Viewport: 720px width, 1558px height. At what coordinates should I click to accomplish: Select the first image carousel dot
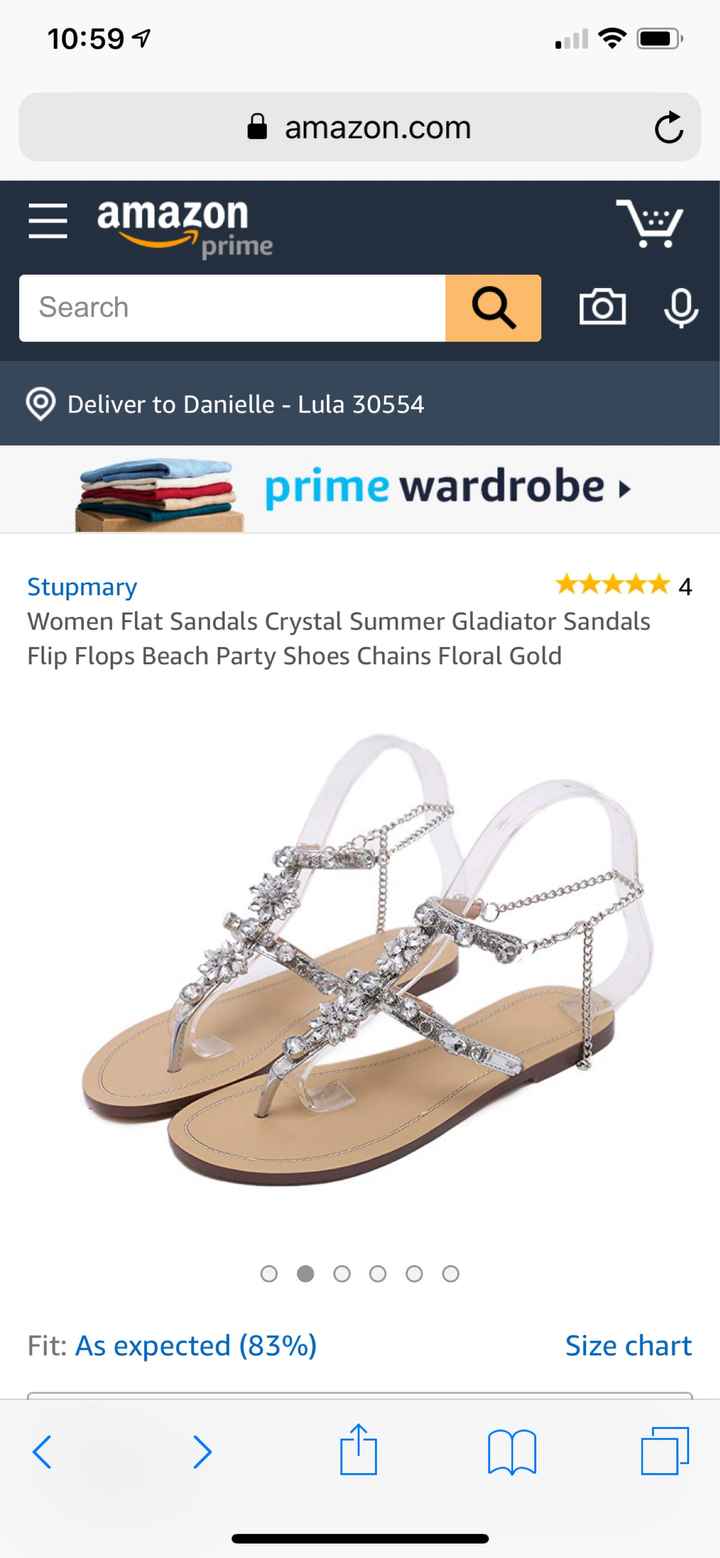(269, 1273)
